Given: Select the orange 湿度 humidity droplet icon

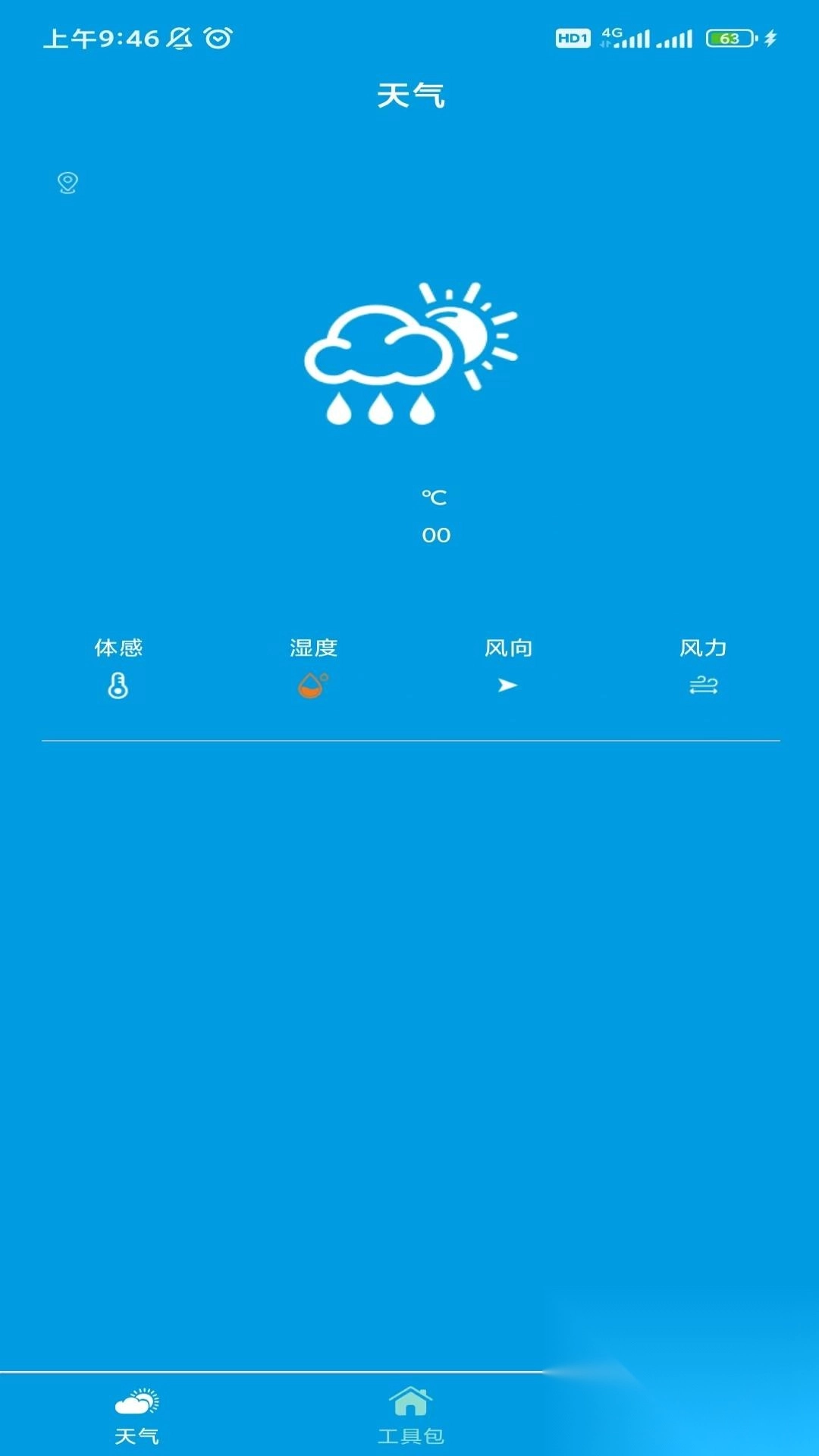Looking at the screenshot, I should click(310, 685).
